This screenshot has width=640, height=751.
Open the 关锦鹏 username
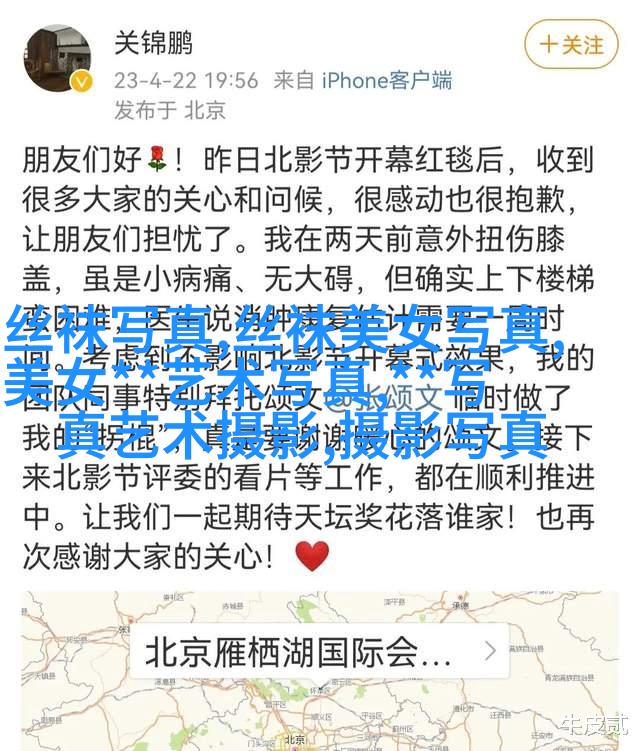point(153,44)
